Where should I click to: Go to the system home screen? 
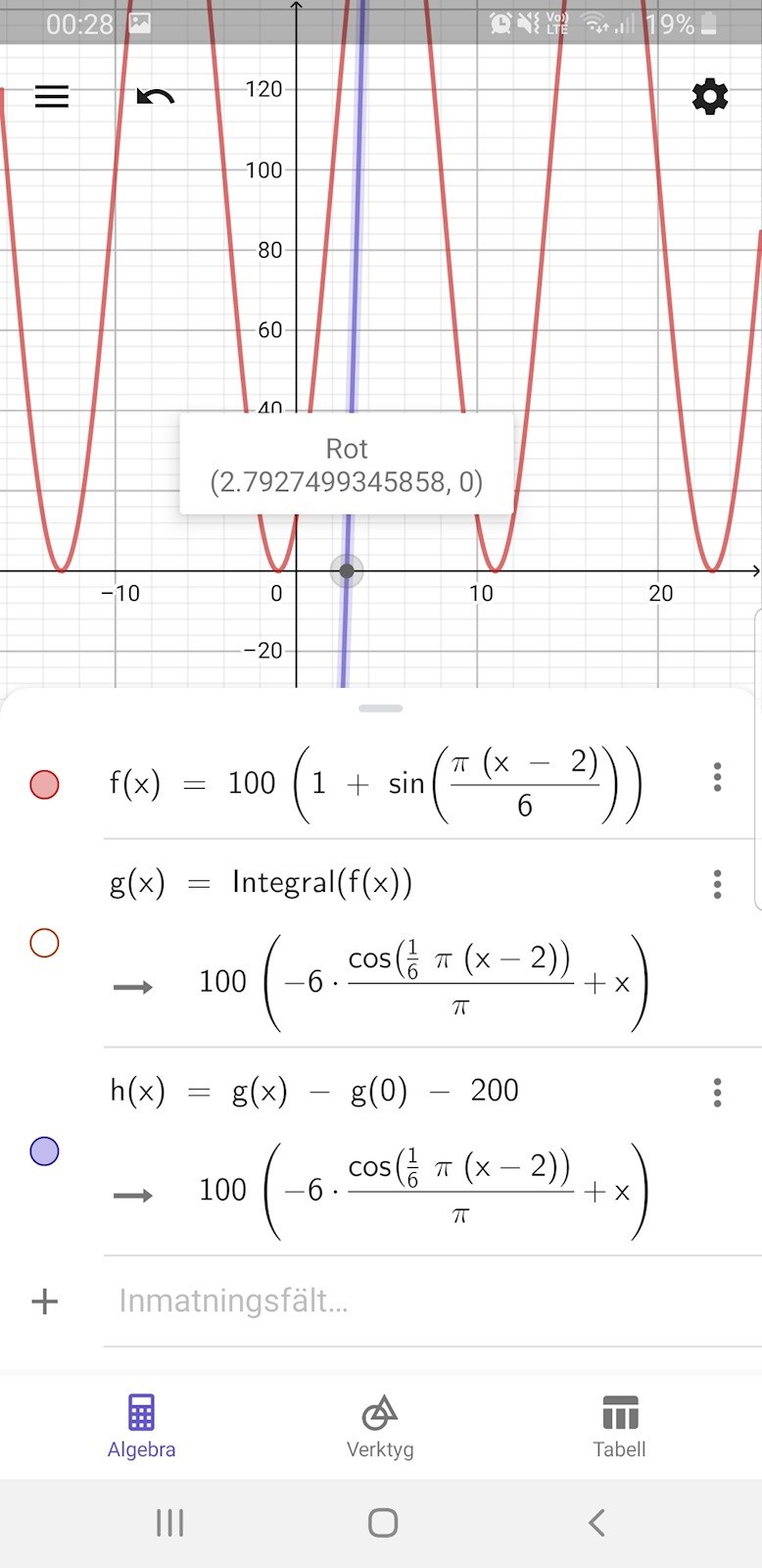click(x=382, y=1522)
